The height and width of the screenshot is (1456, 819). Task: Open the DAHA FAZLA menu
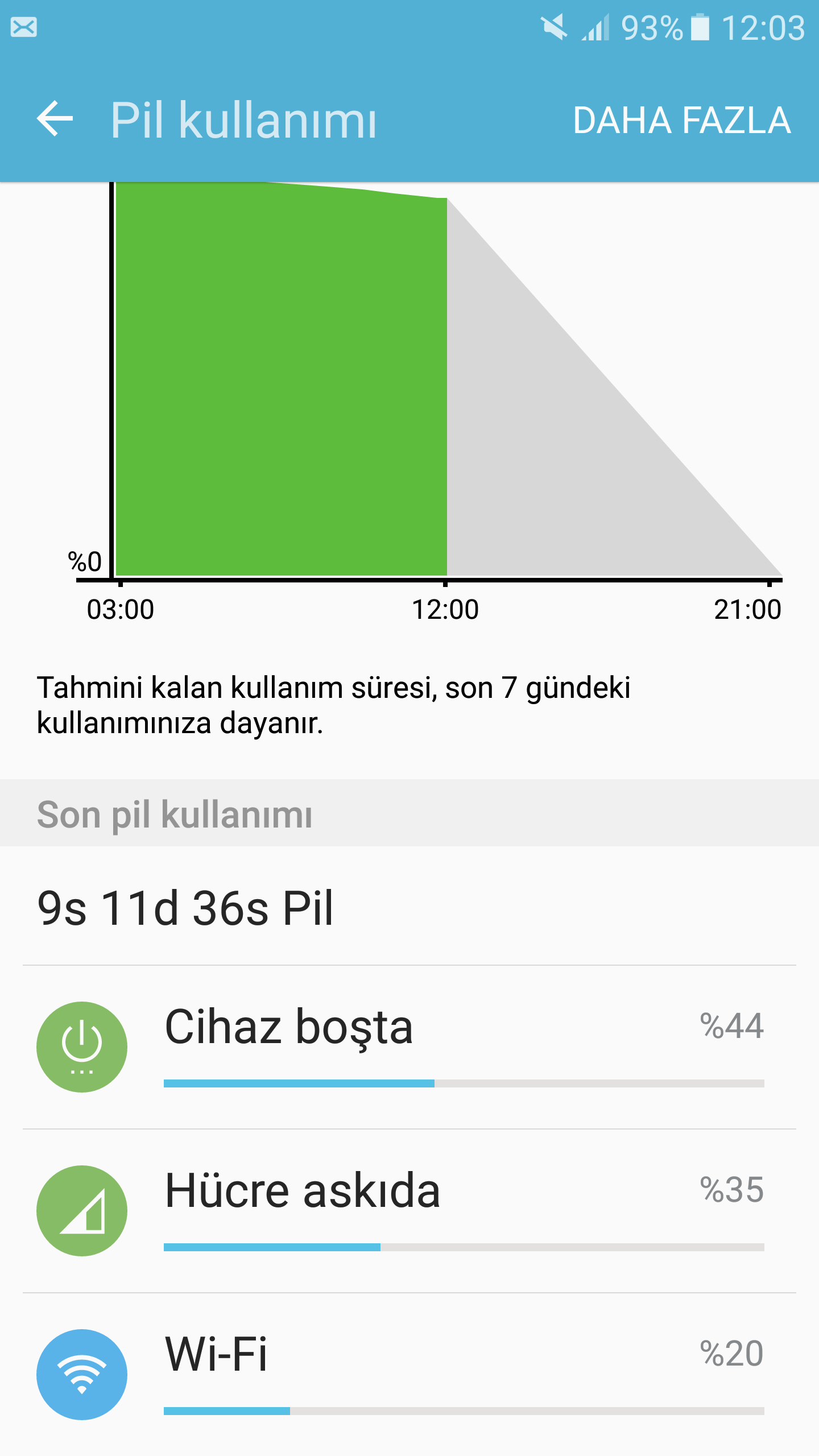[x=681, y=120]
